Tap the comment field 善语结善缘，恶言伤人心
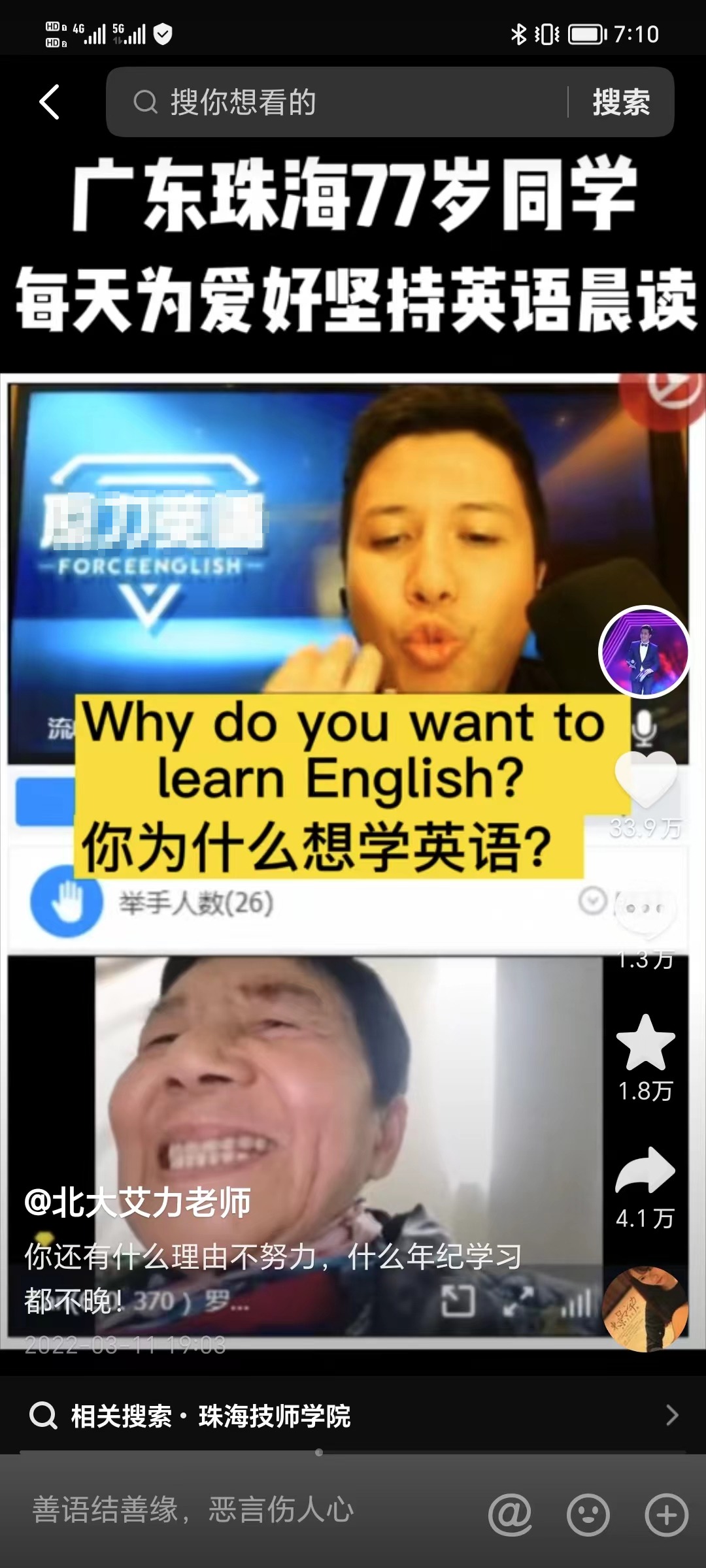Viewport: 706px width, 1568px height. (x=248, y=1510)
